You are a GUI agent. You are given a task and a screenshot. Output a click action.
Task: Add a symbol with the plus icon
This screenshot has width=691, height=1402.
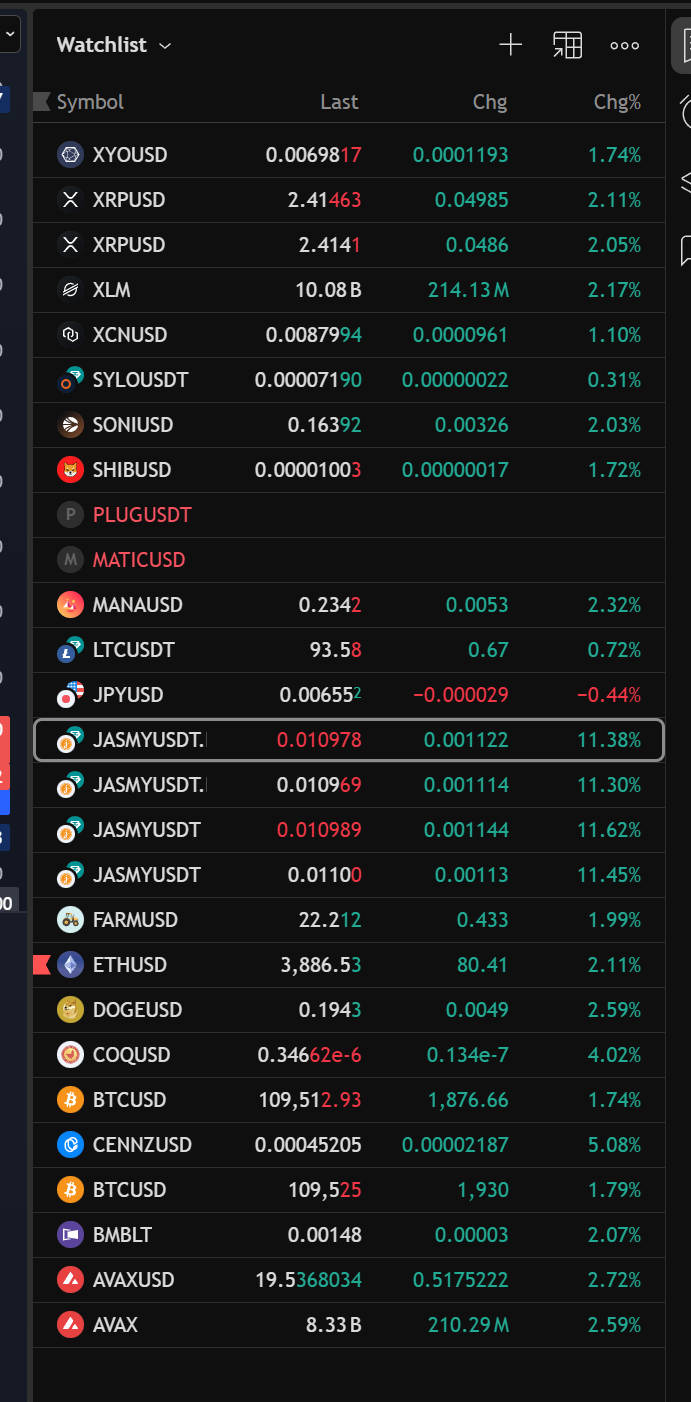click(x=510, y=45)
